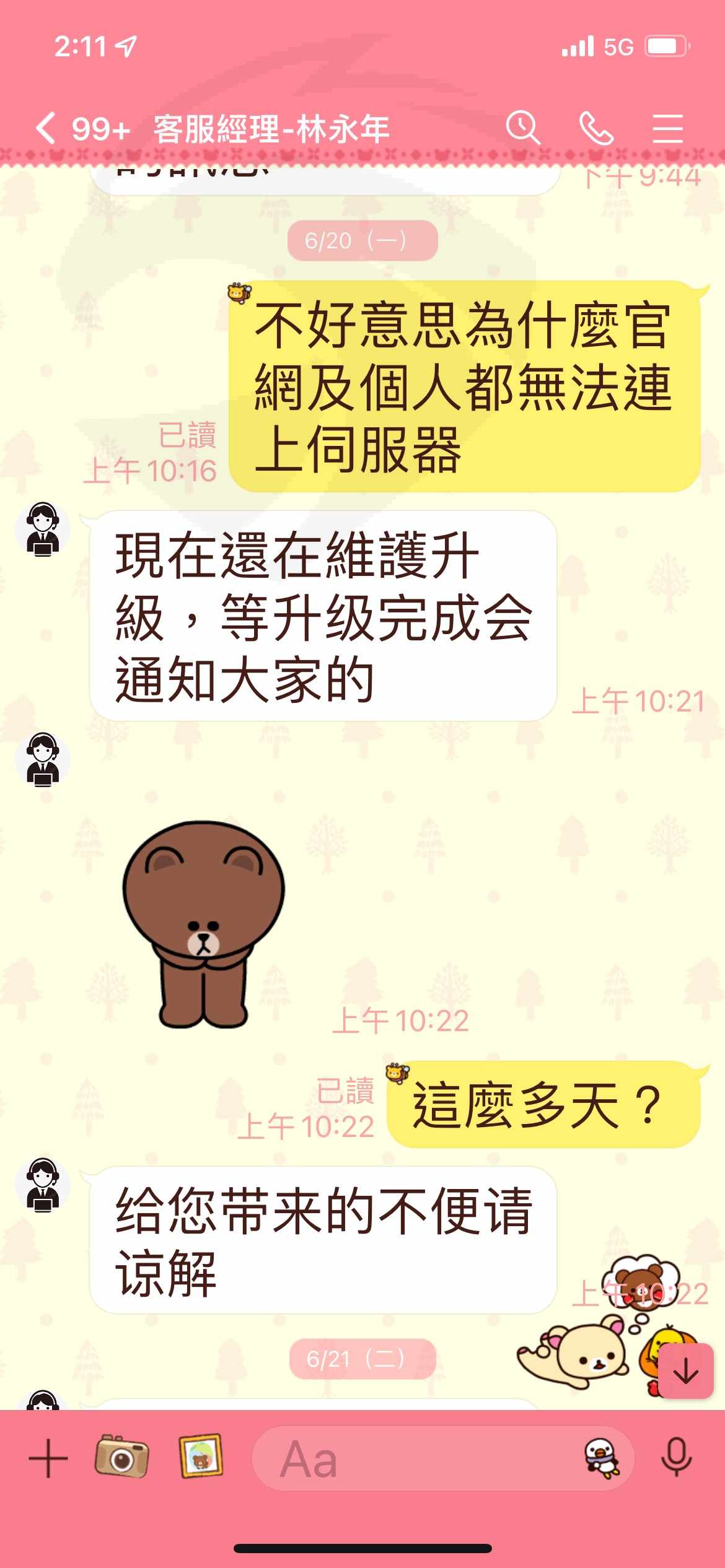725x1568 pixels.
Task: Open the sticker and emoji picker
Action: 602,1458
